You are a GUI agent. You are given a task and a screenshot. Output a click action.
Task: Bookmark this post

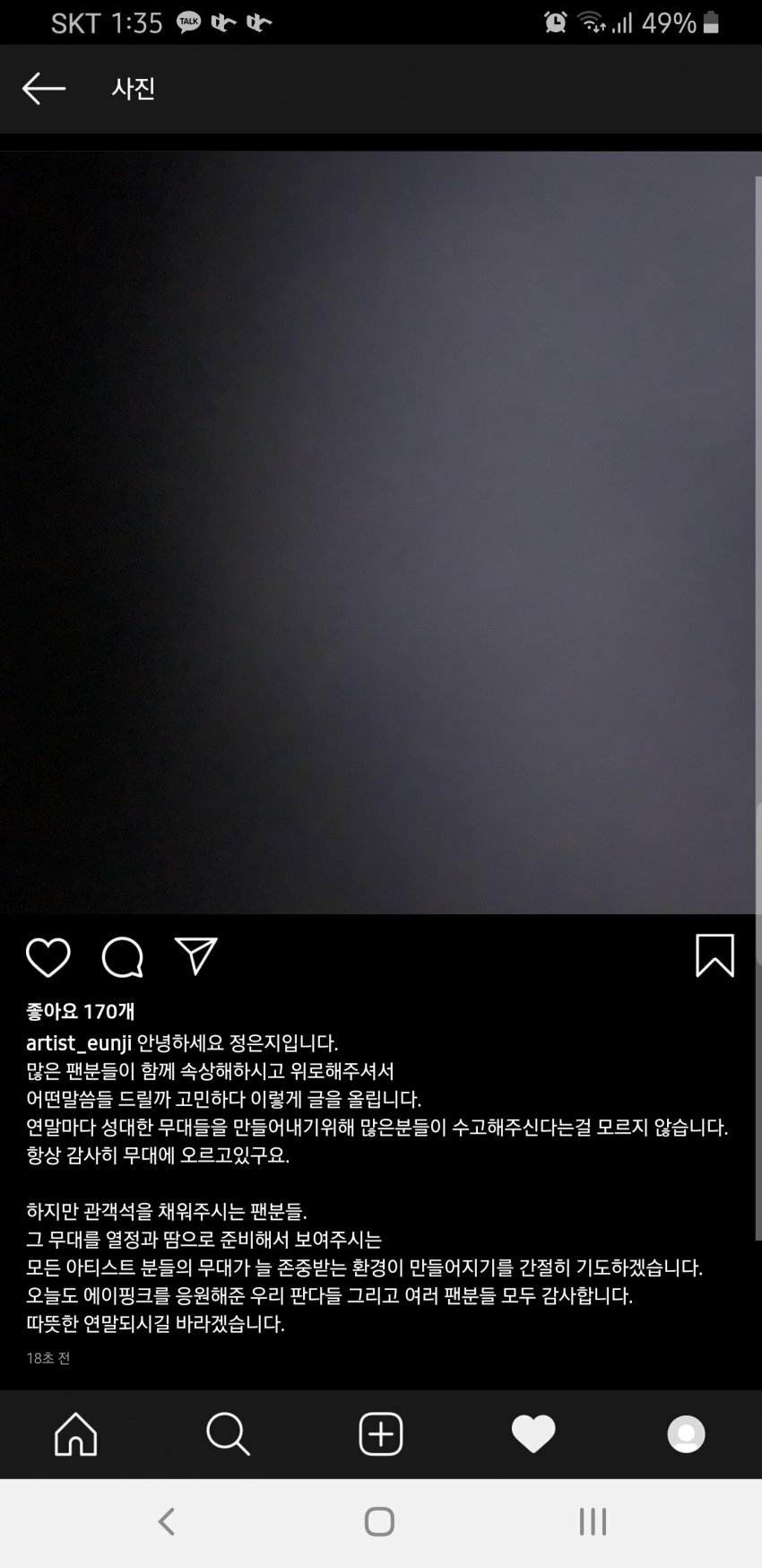714,955
